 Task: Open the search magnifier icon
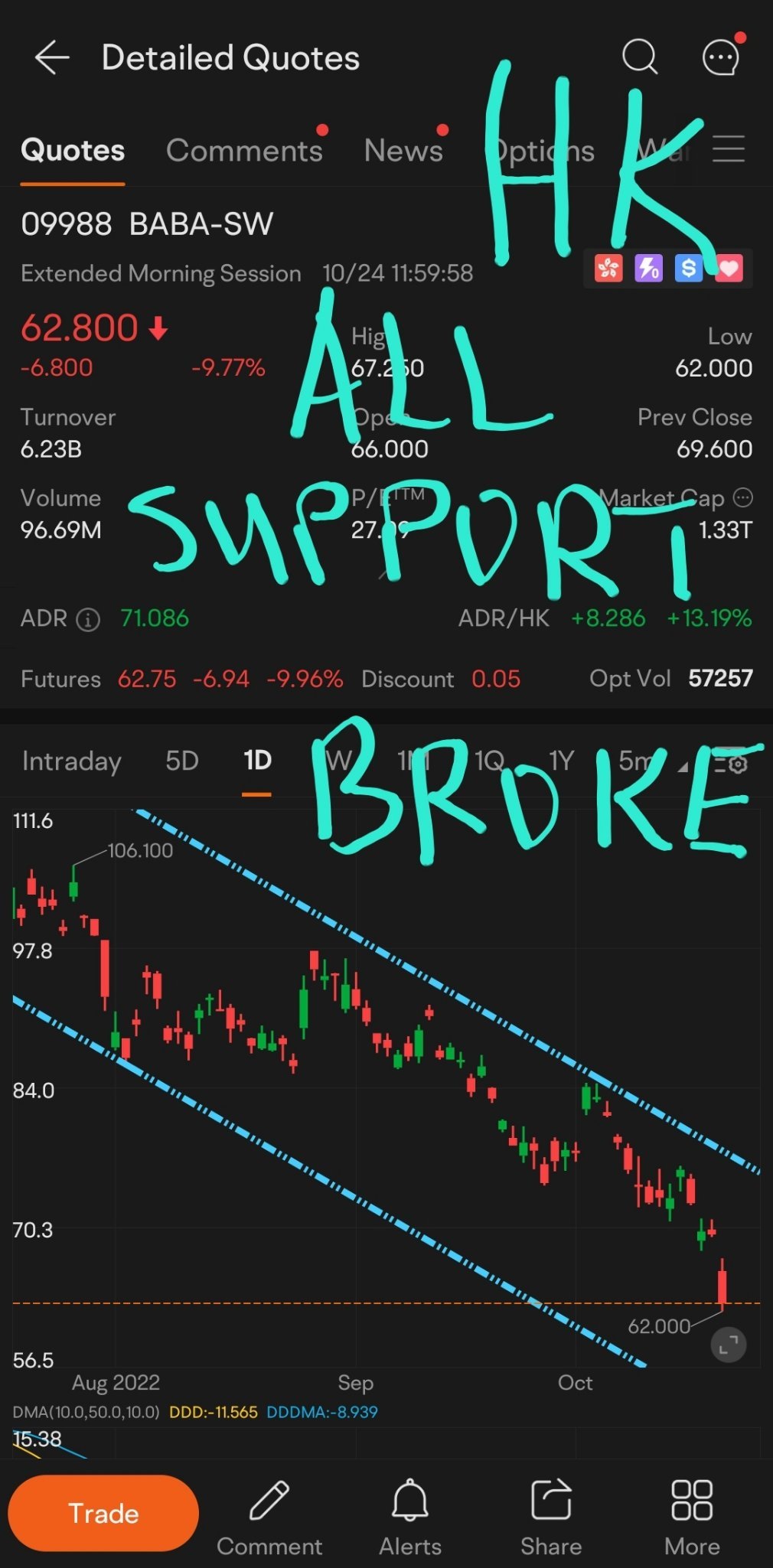click(639, 57)
